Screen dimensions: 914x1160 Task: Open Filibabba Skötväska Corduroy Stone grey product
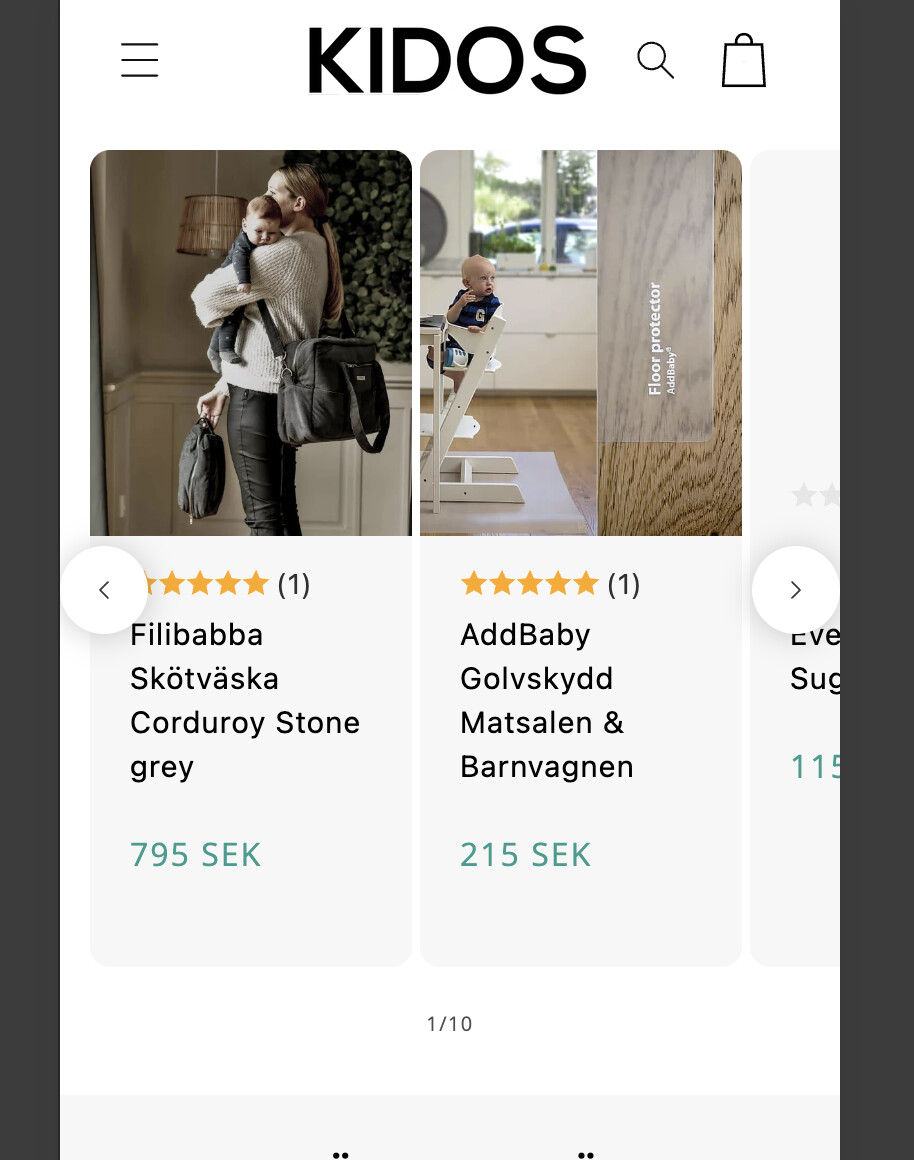[245, 700]
